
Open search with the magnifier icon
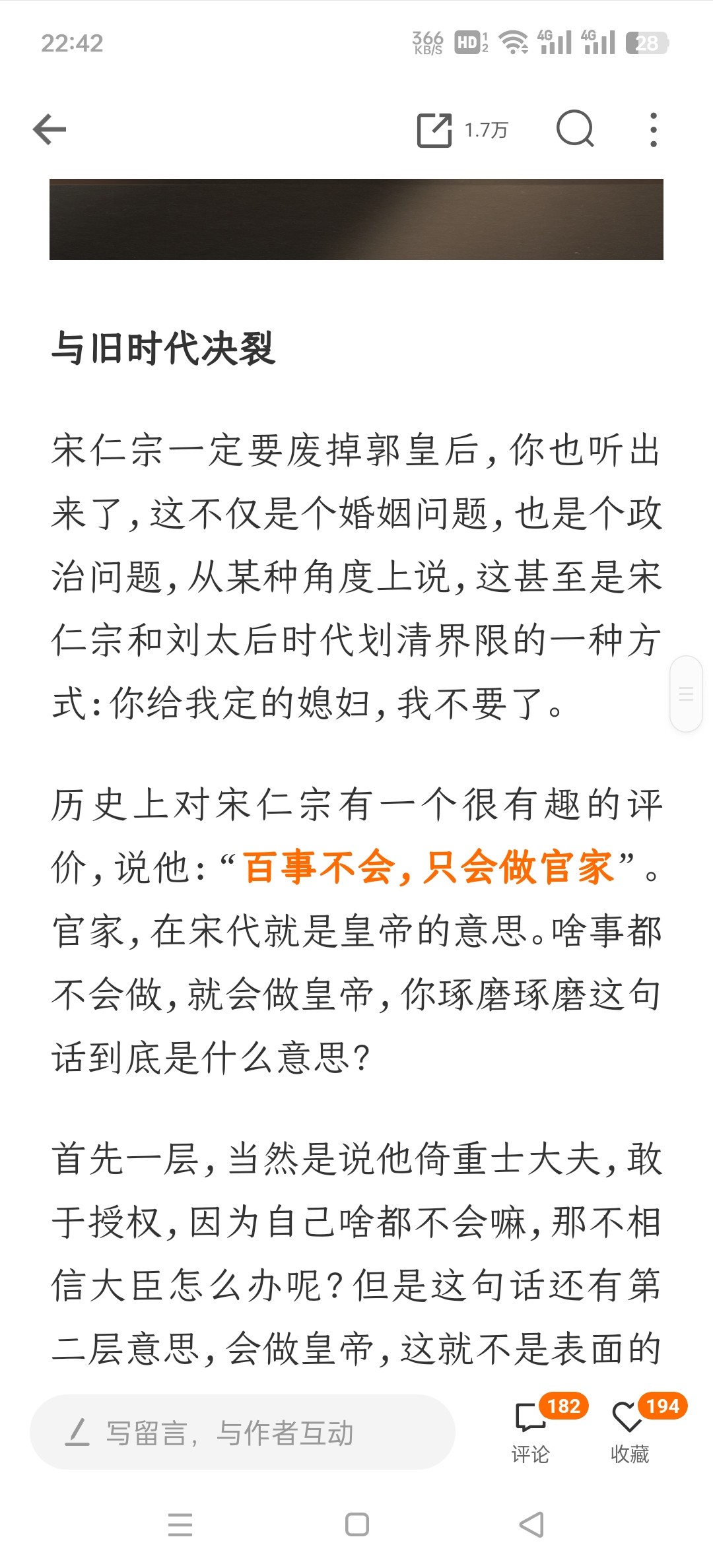pos(575,129)
